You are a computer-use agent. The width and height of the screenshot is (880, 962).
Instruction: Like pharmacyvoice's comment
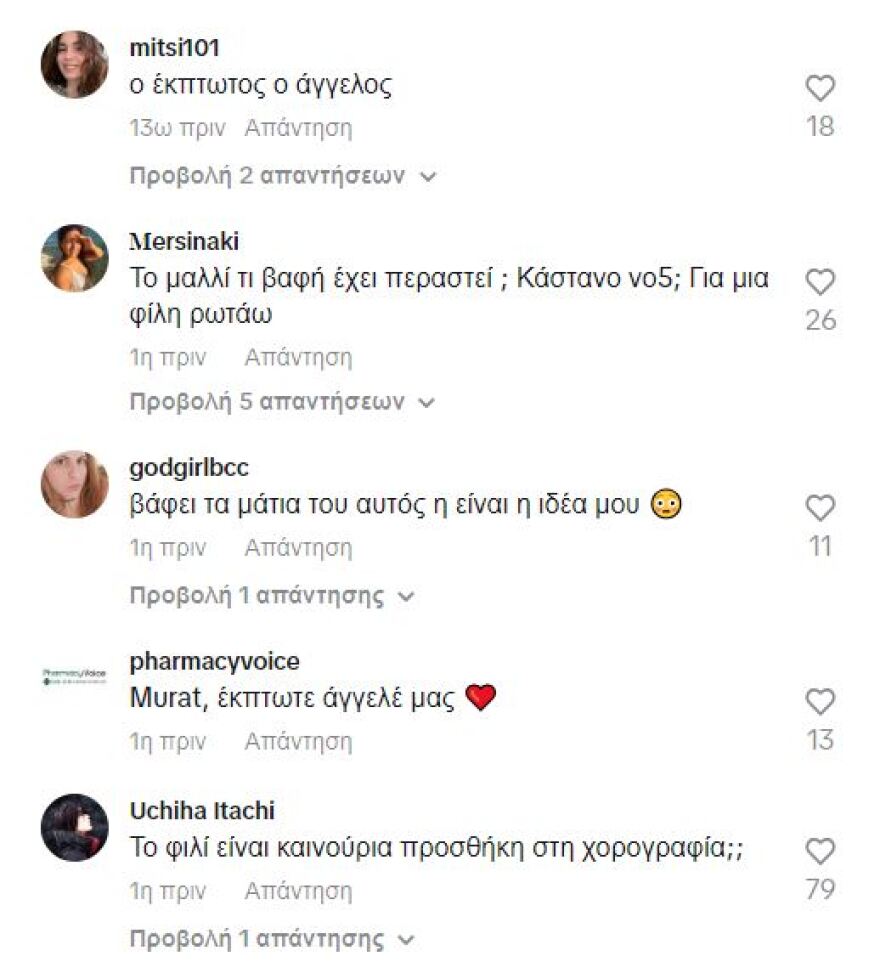click(822, 700)
